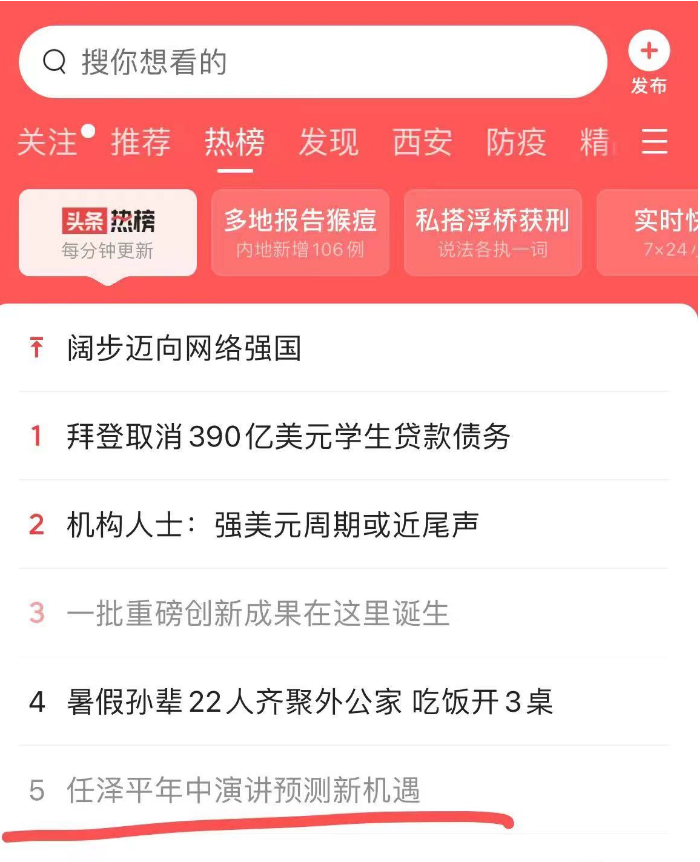
Task: Read 机构人士：强美元周期或近尾声
Action: (272, 525)
